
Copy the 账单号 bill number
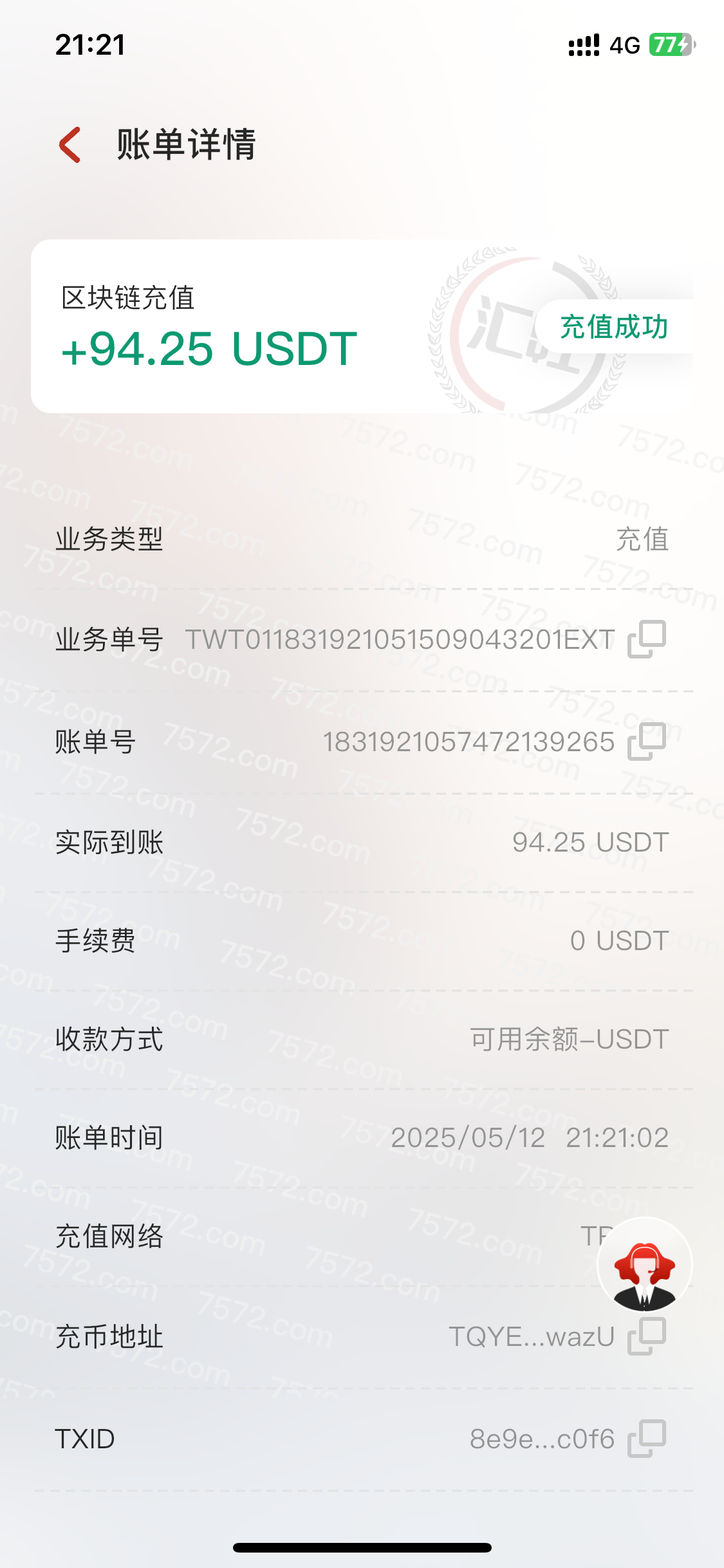pos(647,742)
